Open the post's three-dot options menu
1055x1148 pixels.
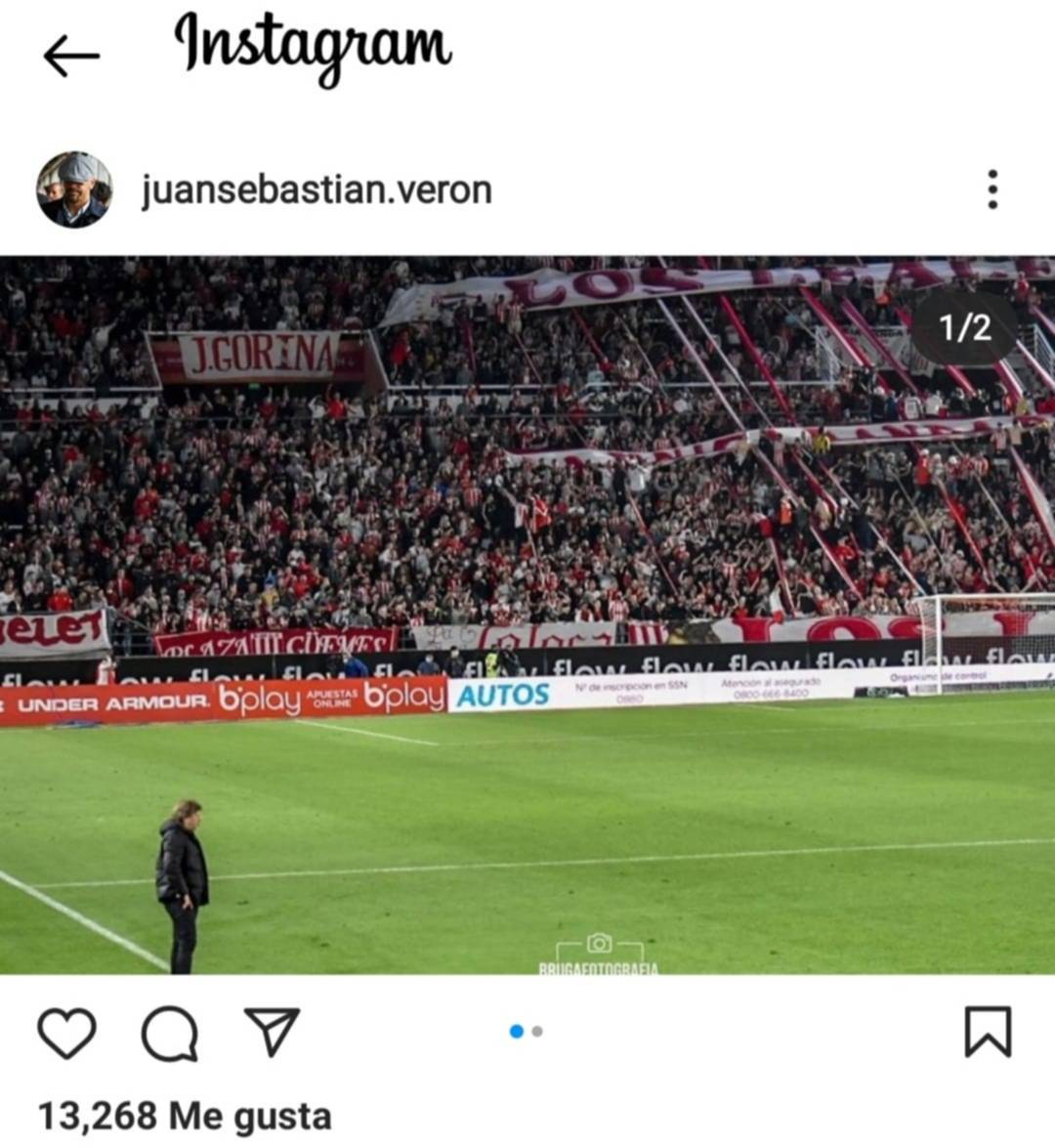992,190
